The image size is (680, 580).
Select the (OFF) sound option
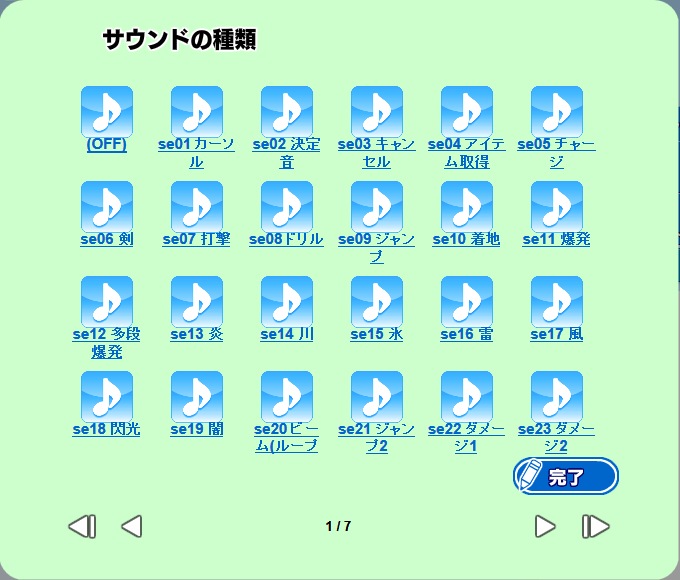coord(107,112)
